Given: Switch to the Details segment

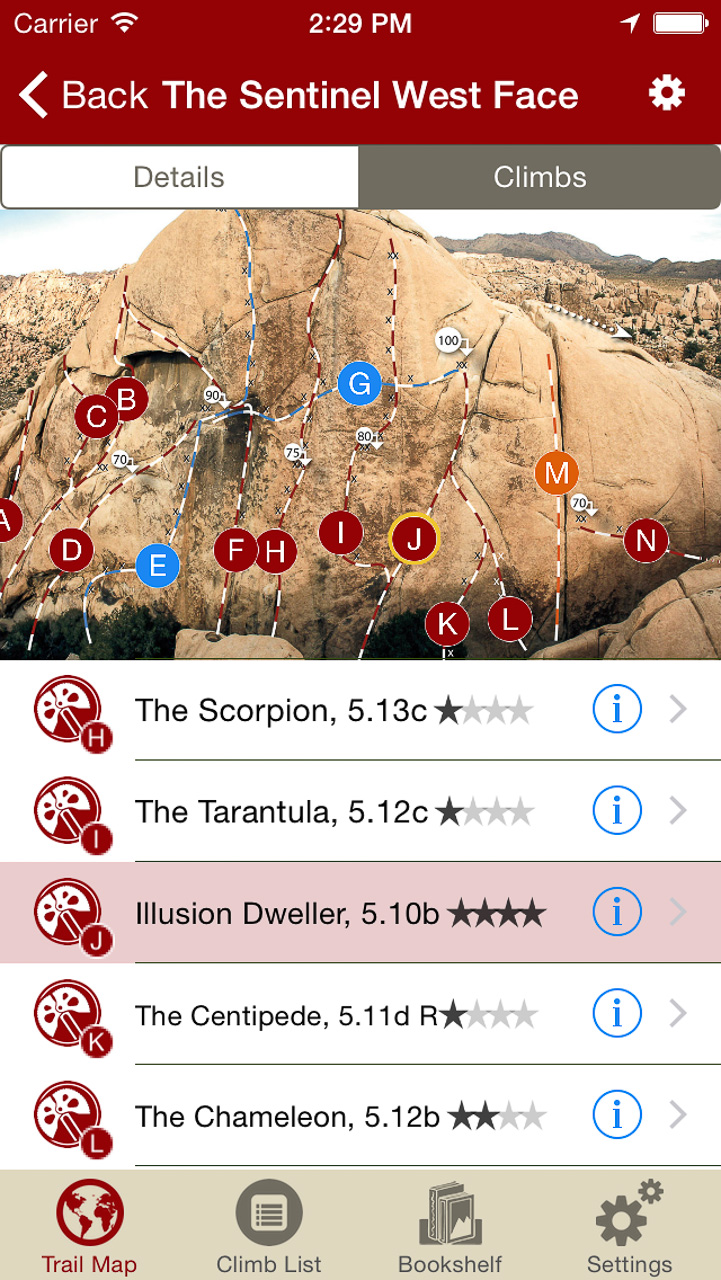Looking at the screenshot, I should point(180,178).
